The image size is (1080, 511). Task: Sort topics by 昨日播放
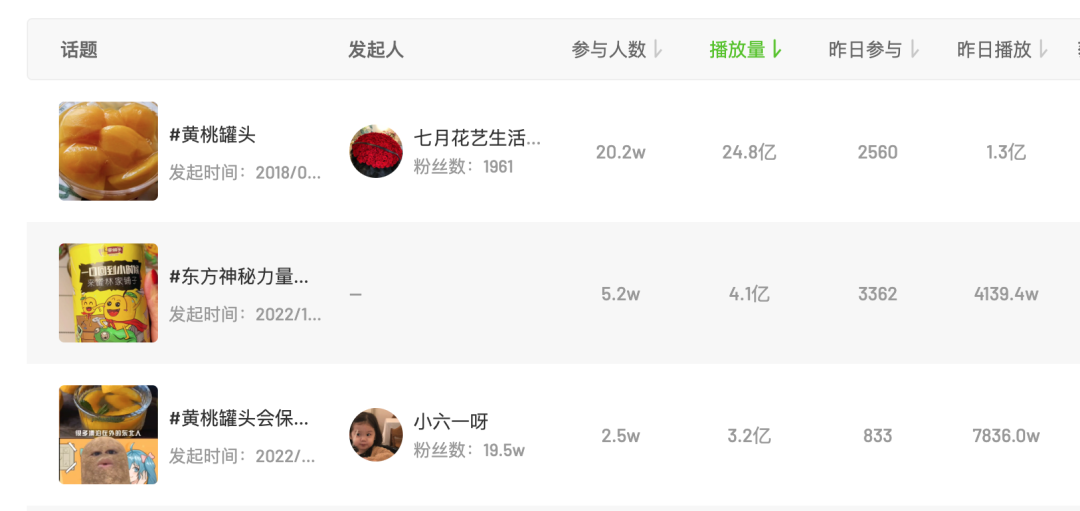click(1002, 50)
